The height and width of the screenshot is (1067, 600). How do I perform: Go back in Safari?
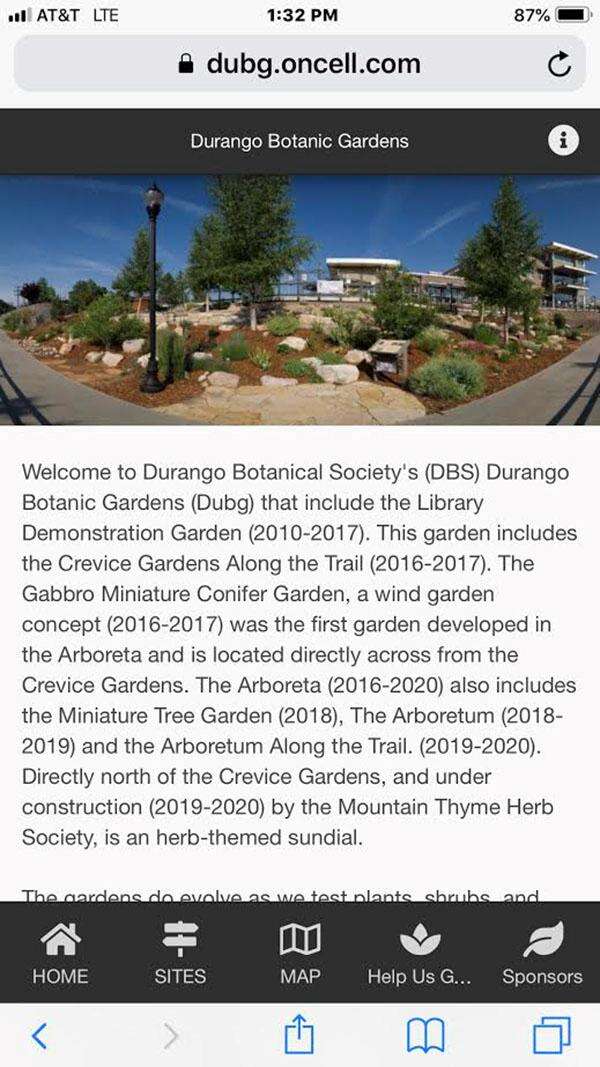(39, 1036)
